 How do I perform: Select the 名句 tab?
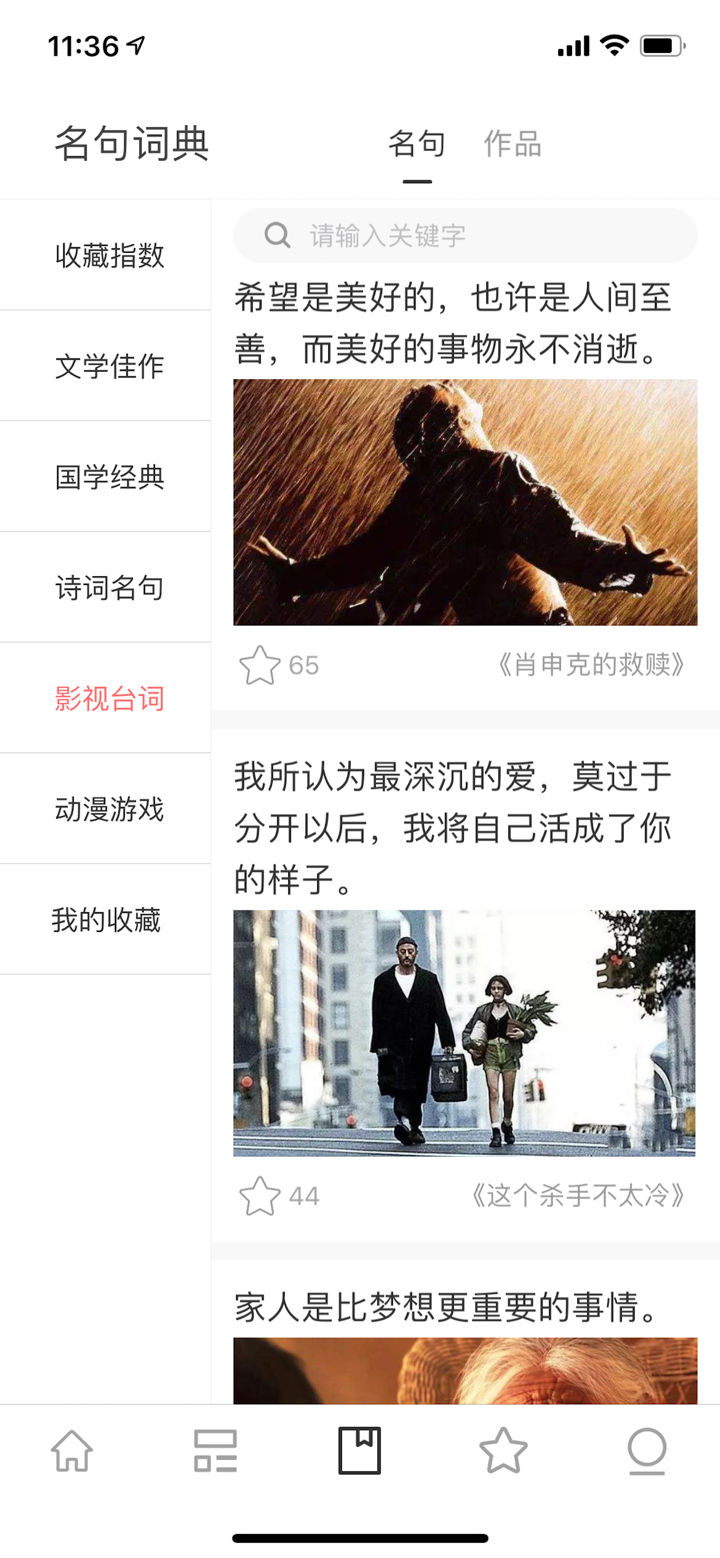(417, 144)
